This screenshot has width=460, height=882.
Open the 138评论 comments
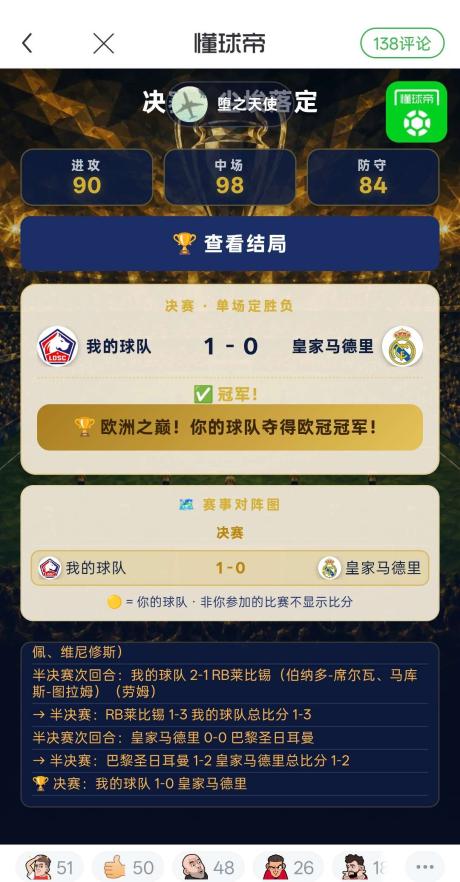(402, 43)
